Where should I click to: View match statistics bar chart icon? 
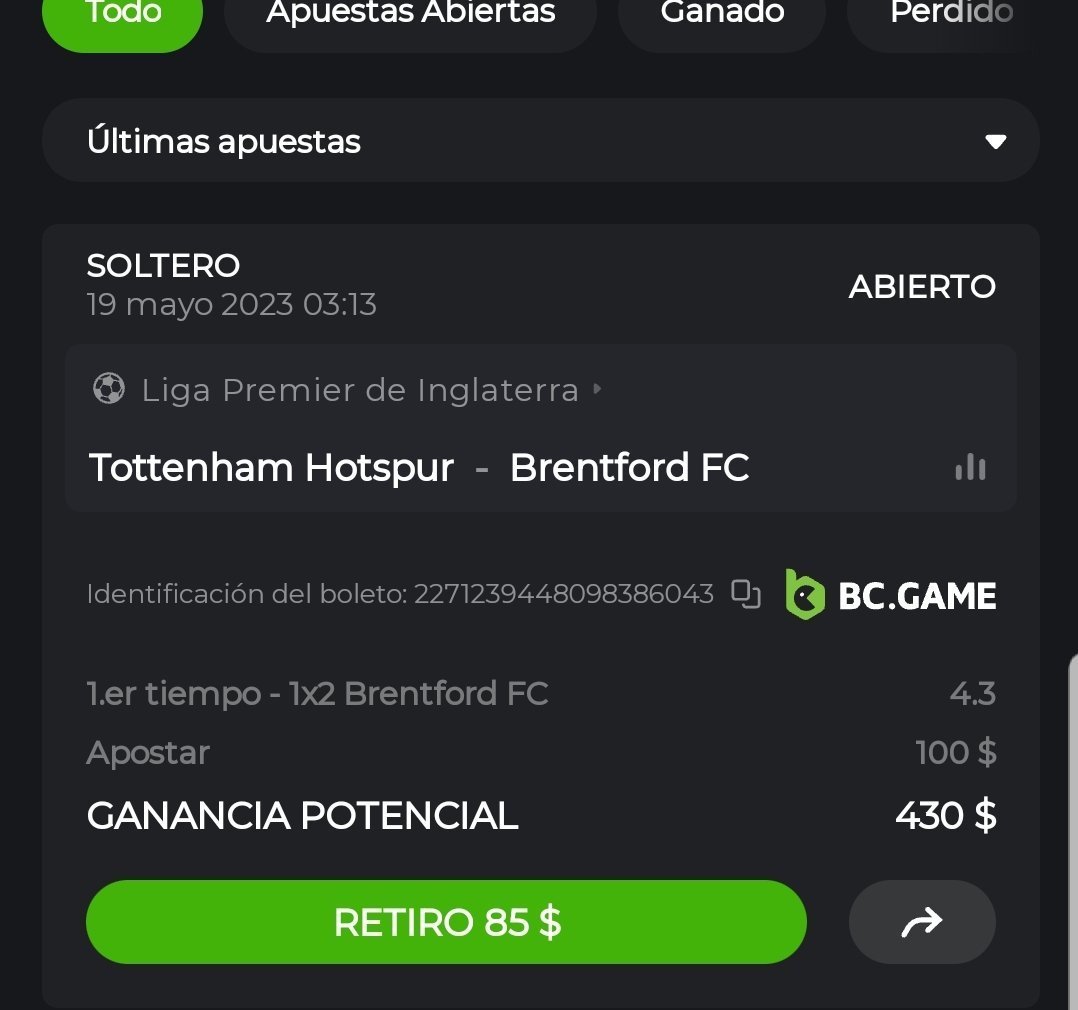[x=970, y=467]
